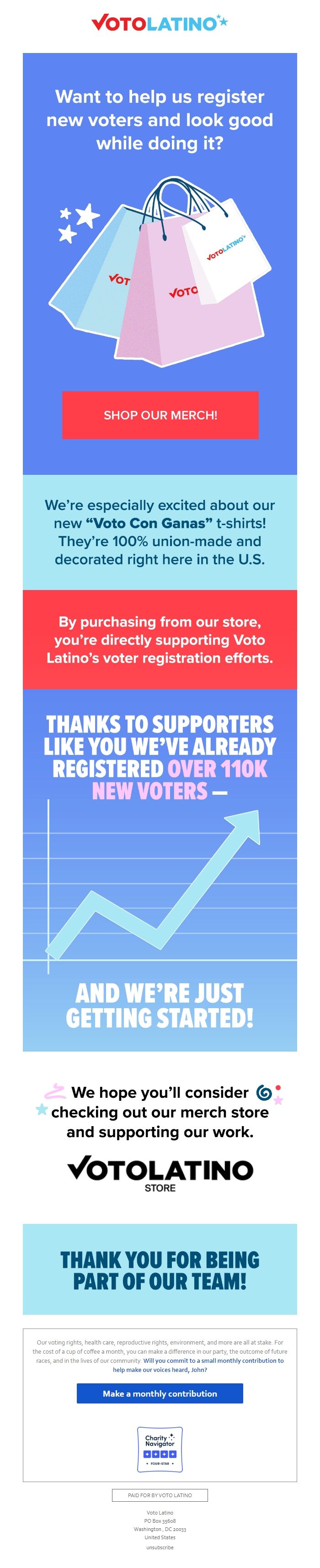Tap the Shop Our Merch button

160,415
